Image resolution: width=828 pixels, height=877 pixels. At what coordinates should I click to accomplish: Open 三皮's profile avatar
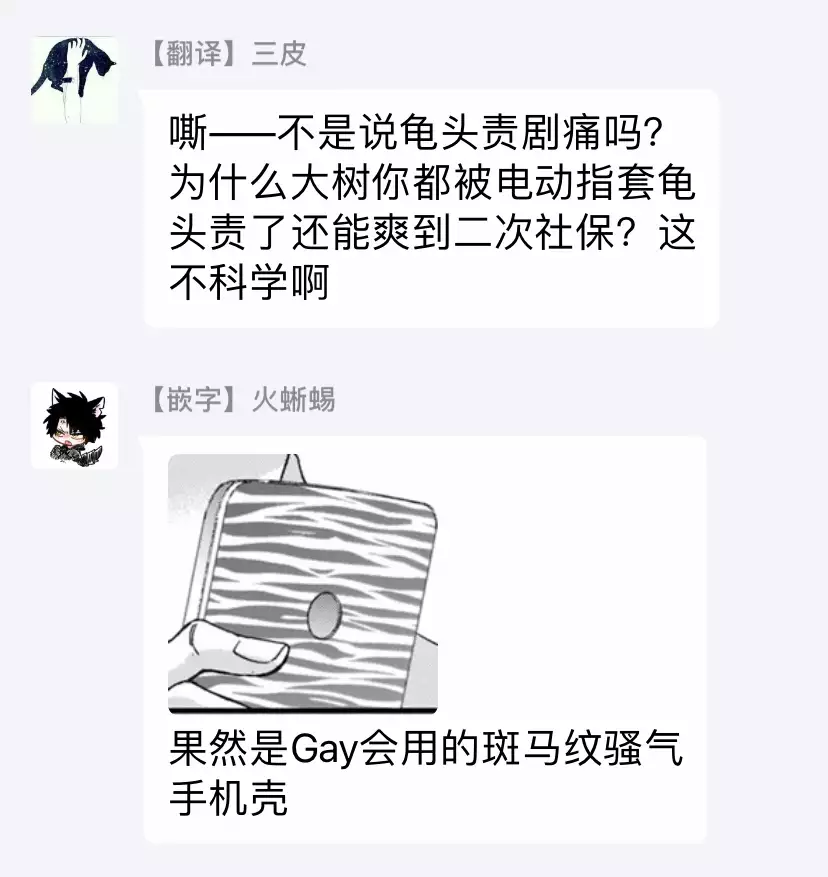[x=74, y=80]
